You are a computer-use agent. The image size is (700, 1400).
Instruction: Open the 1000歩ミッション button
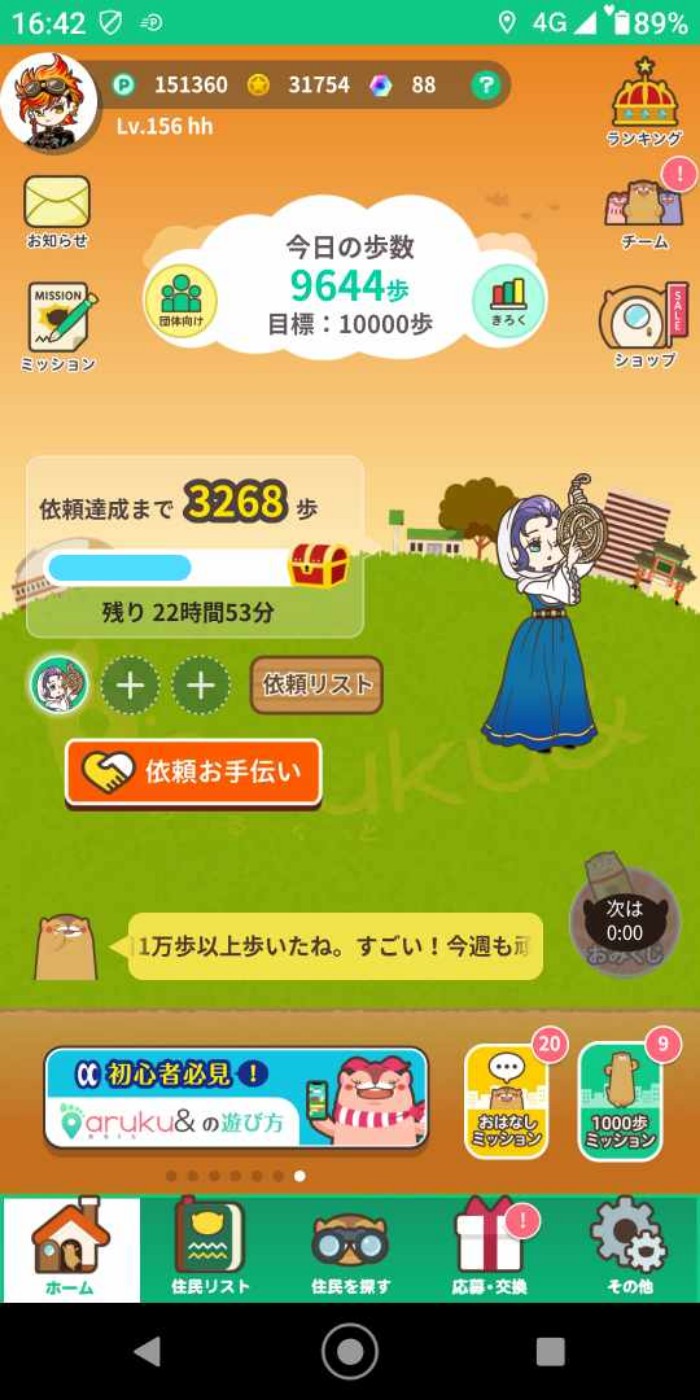click(x=620, y=1102)
